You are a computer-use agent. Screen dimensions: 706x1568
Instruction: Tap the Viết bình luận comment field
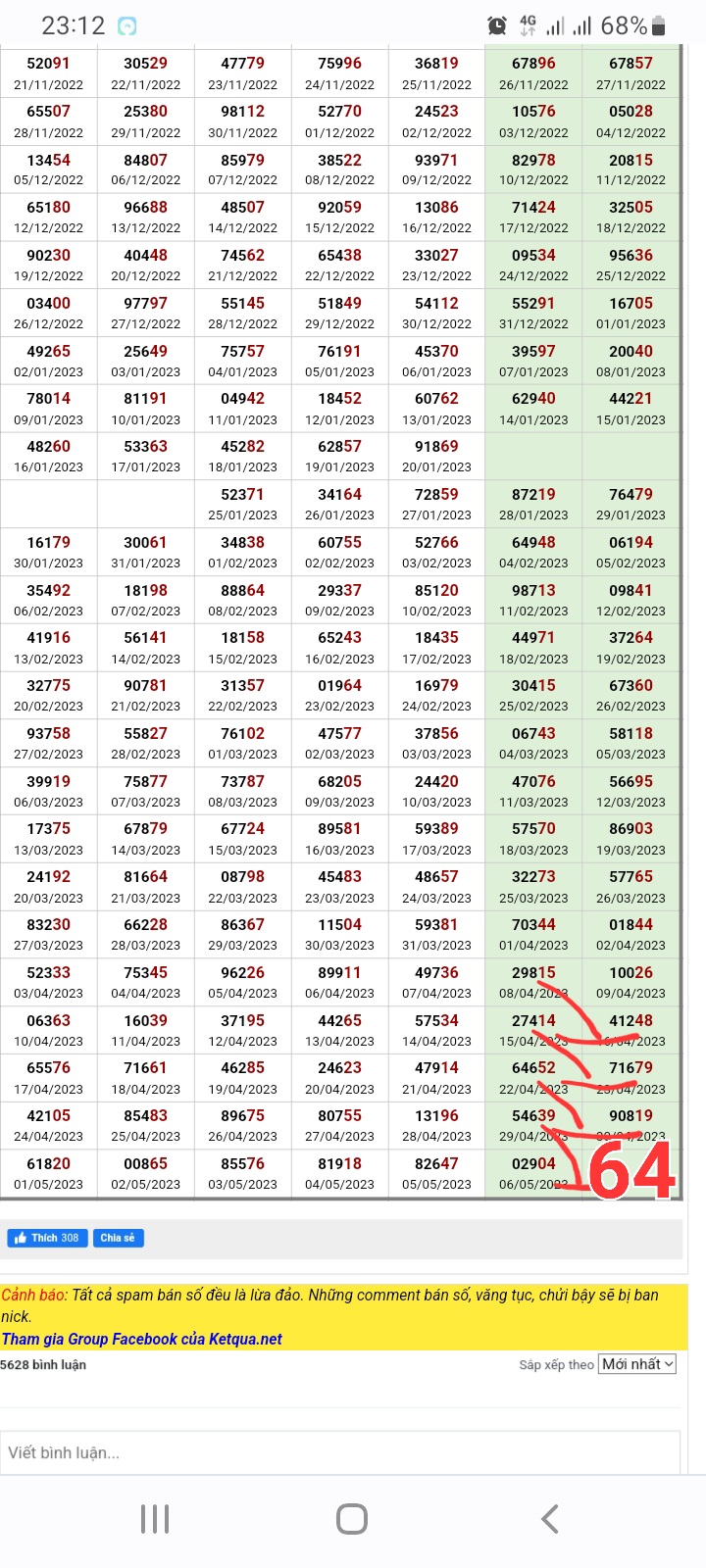[x=340, y=1452]
